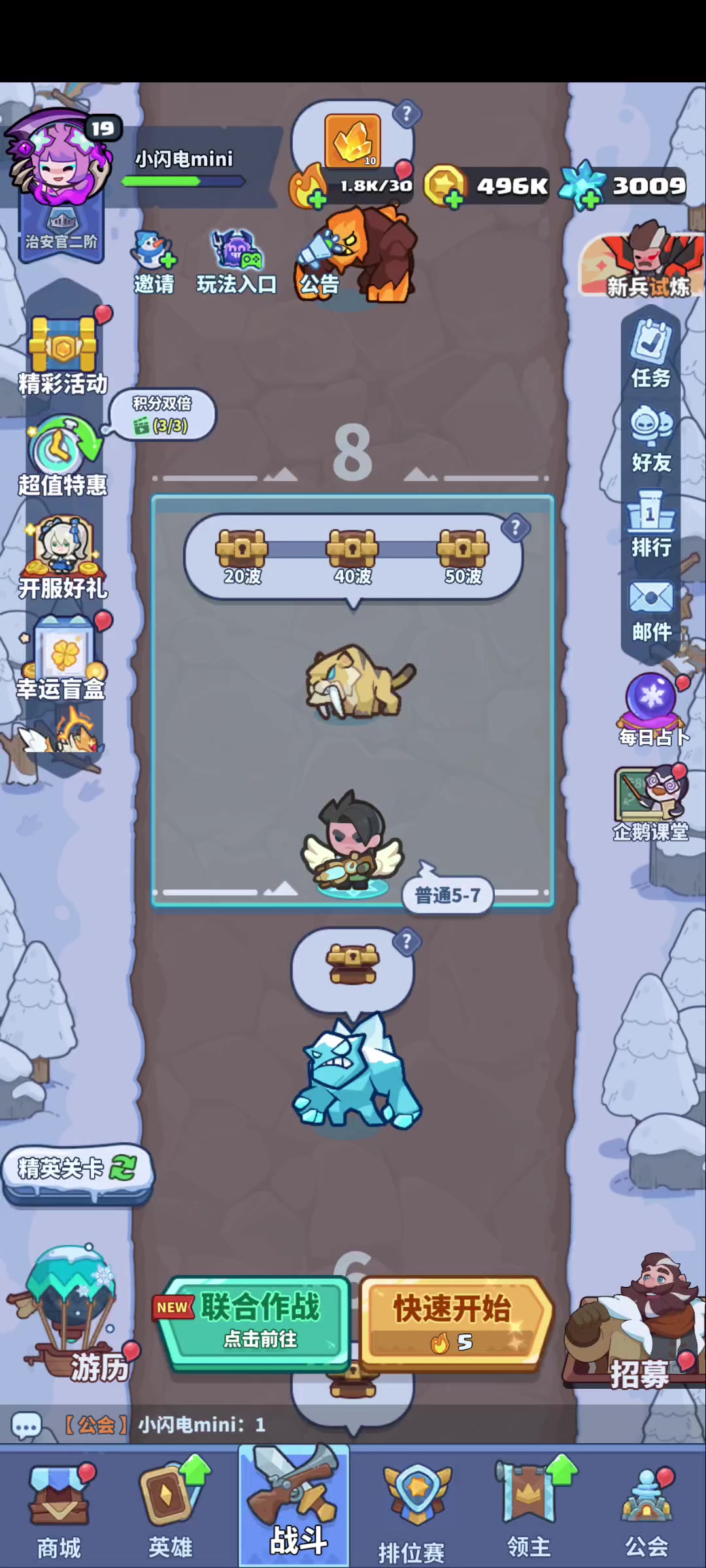Open the guild chat bubble icon
The height and width of the screenshot is (1568, 706).
[x=26, y=1425]
